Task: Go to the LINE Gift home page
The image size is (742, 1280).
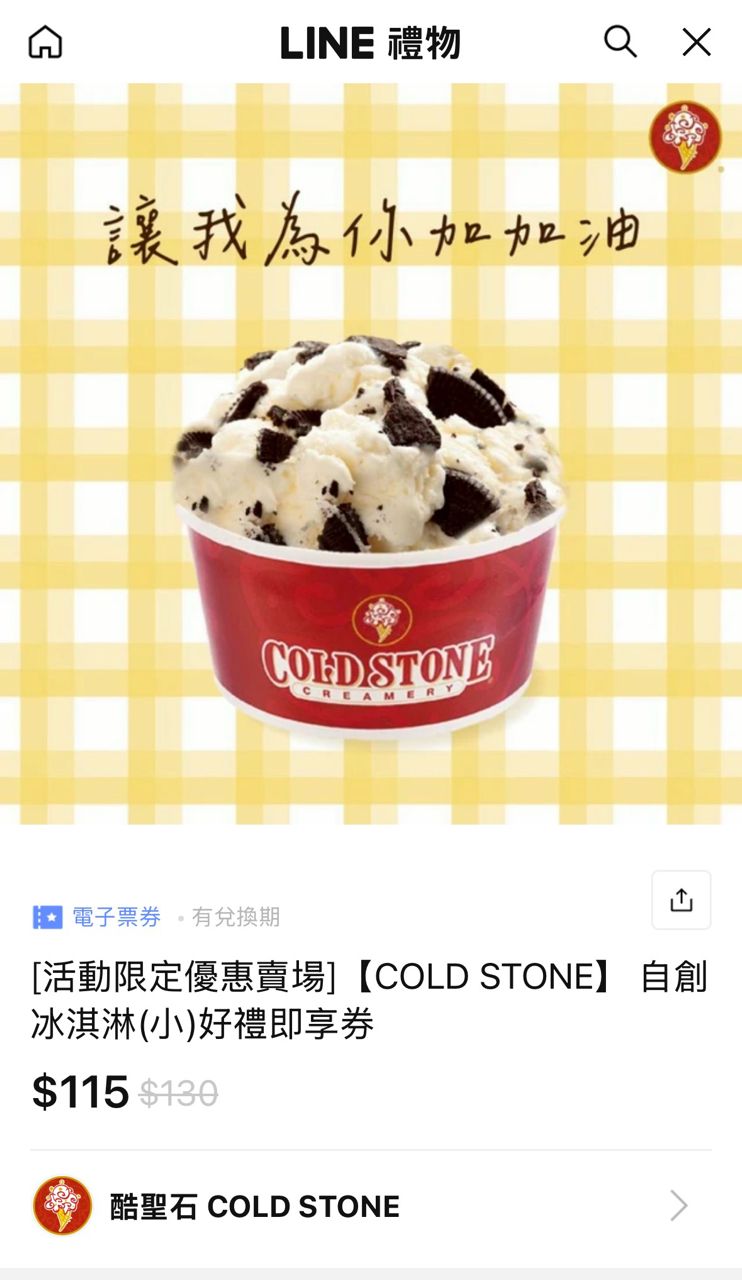Action: pos(45,42)
